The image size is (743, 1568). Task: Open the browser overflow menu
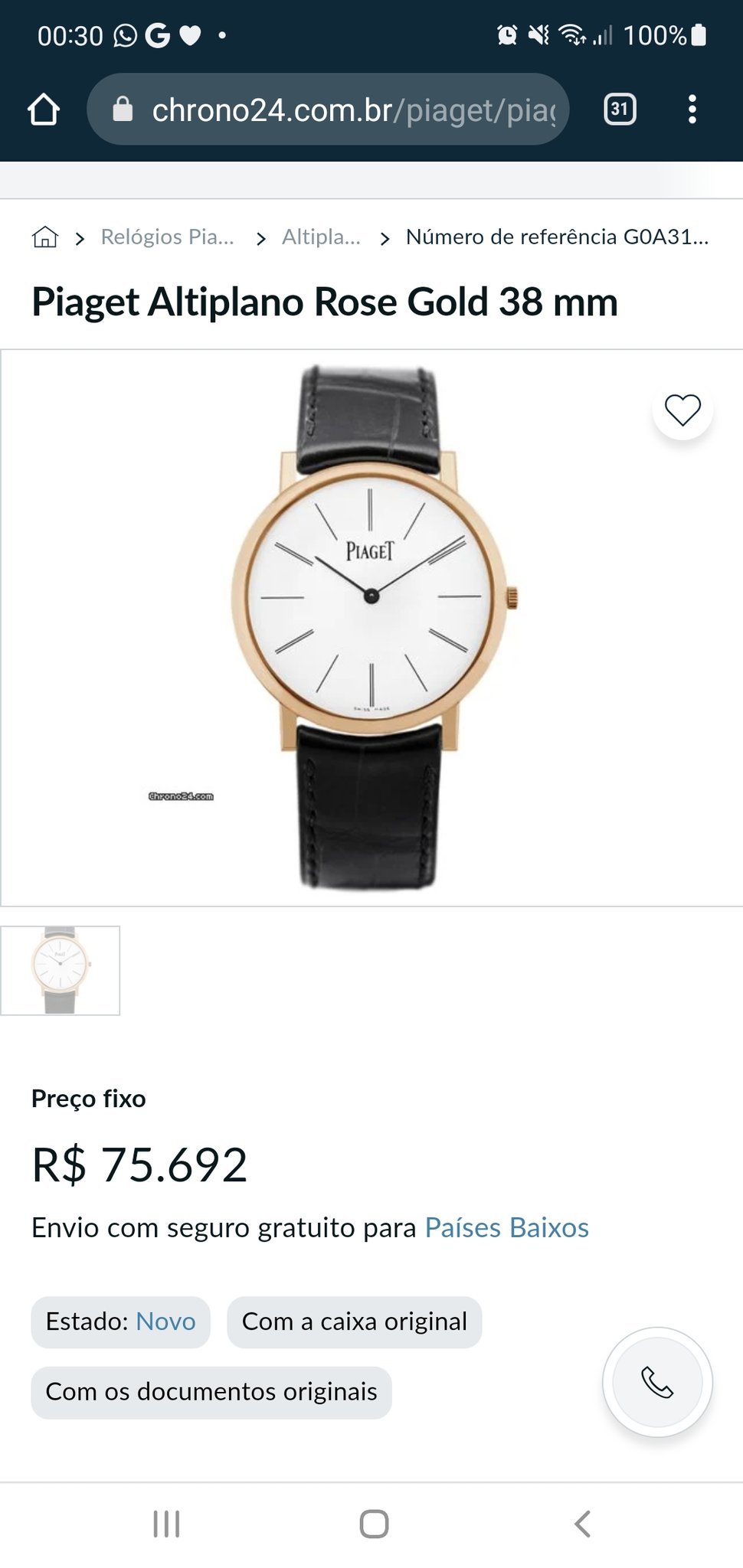point(692,109)
